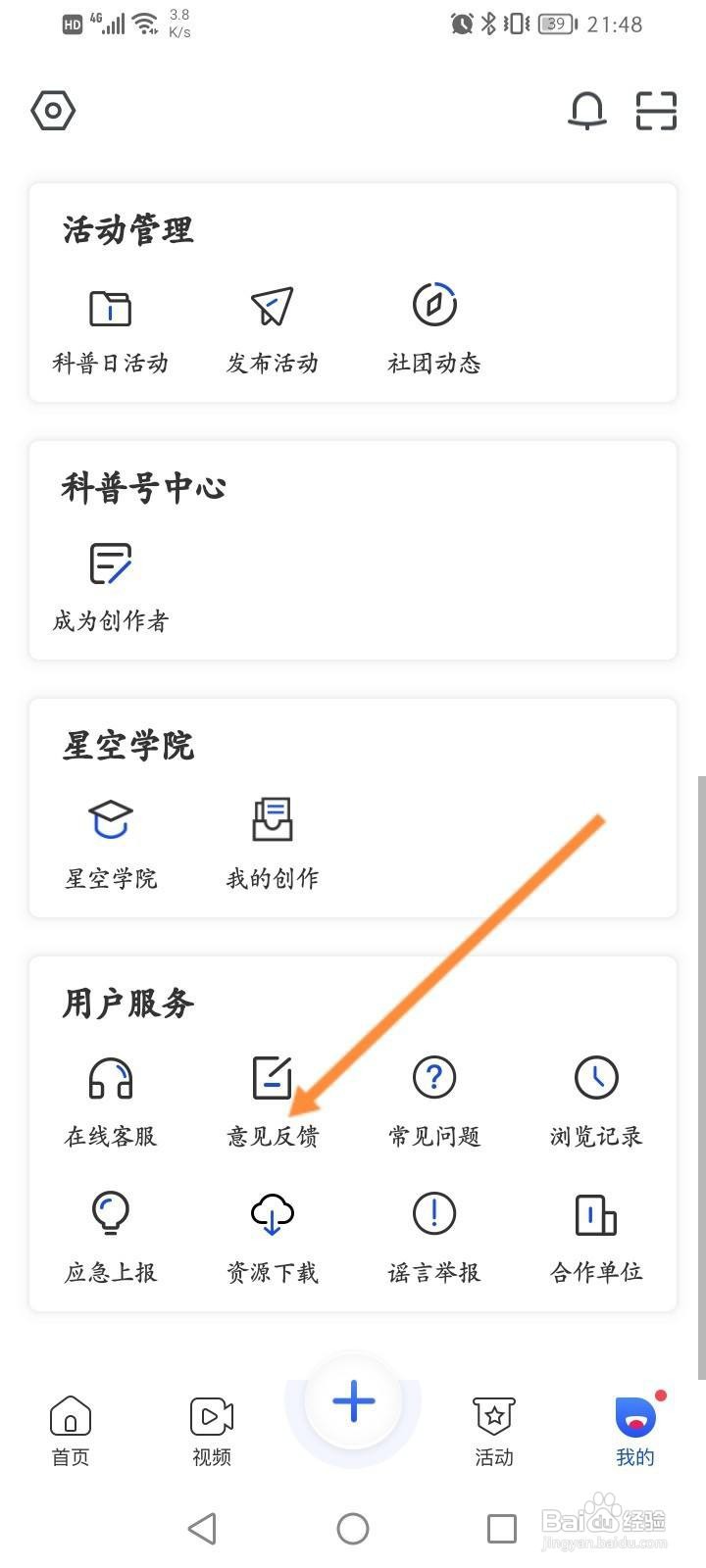The height and width of the screenshot is (1568, 706).
Task: Launch the QR code scanner
Action: [655, 111]
